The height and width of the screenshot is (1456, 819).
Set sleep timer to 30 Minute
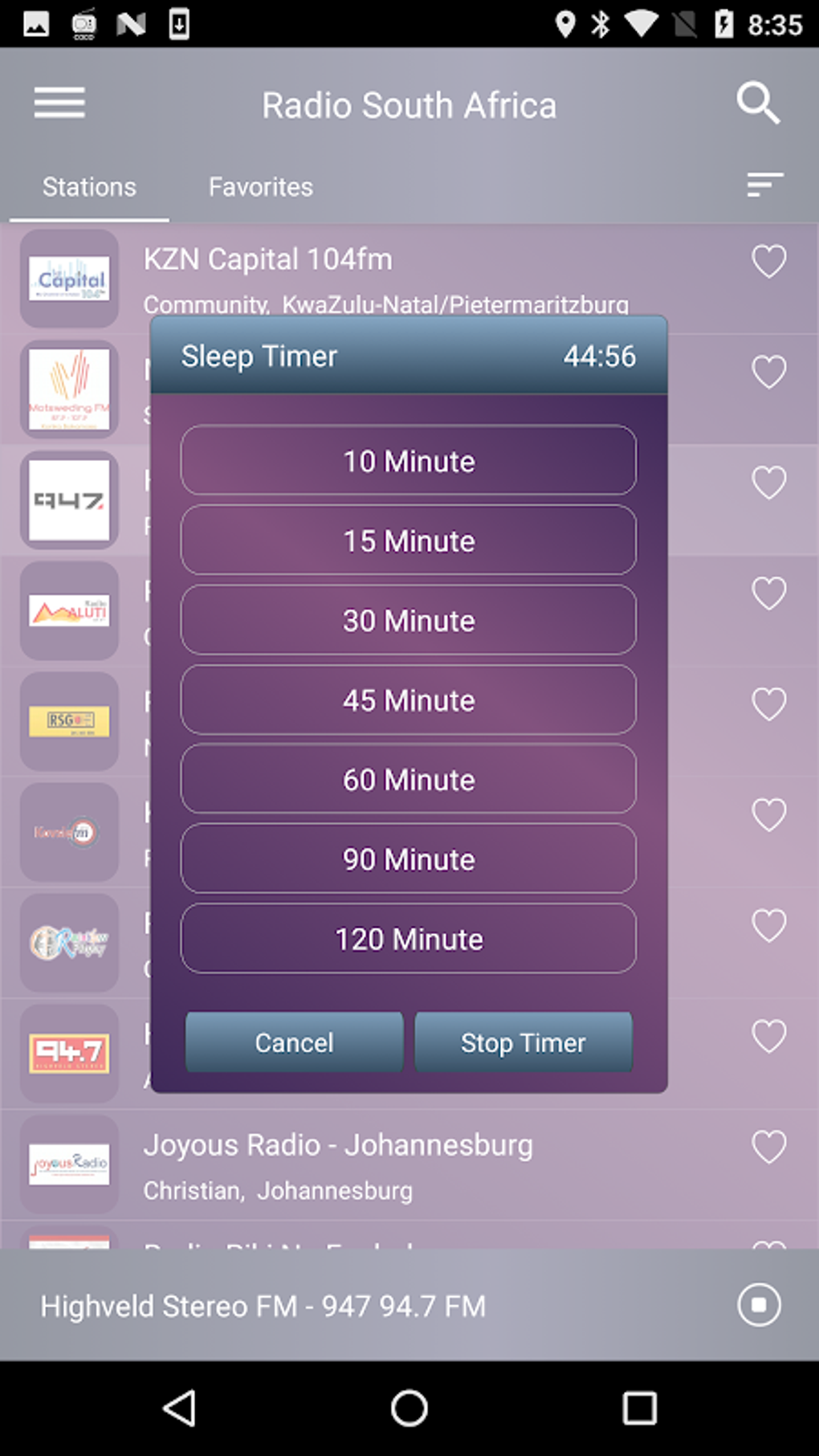408,620
